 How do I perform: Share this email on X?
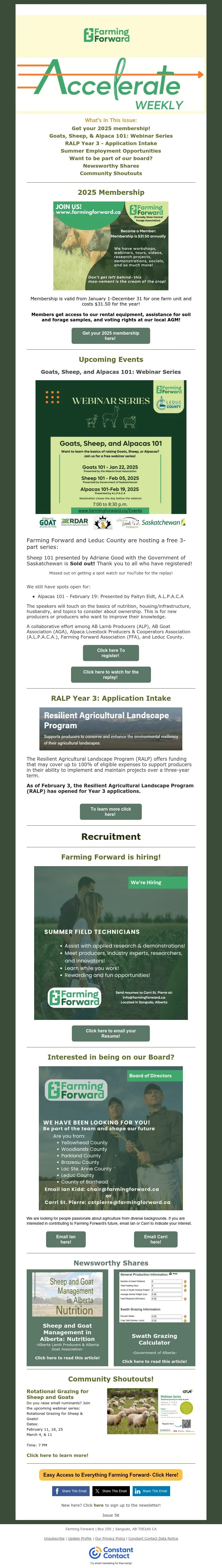pyautogui.click(x=111, y=1491)
